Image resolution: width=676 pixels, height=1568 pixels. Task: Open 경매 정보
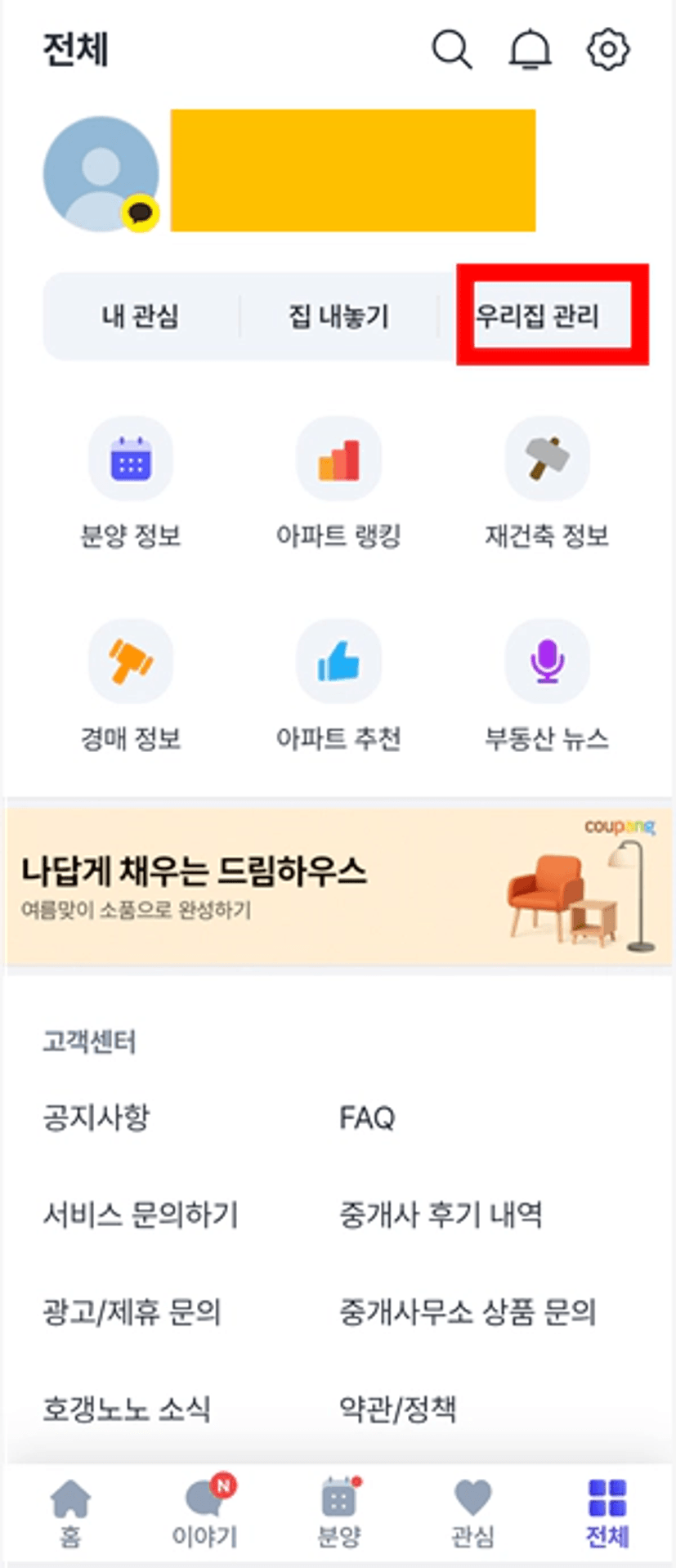131,685
